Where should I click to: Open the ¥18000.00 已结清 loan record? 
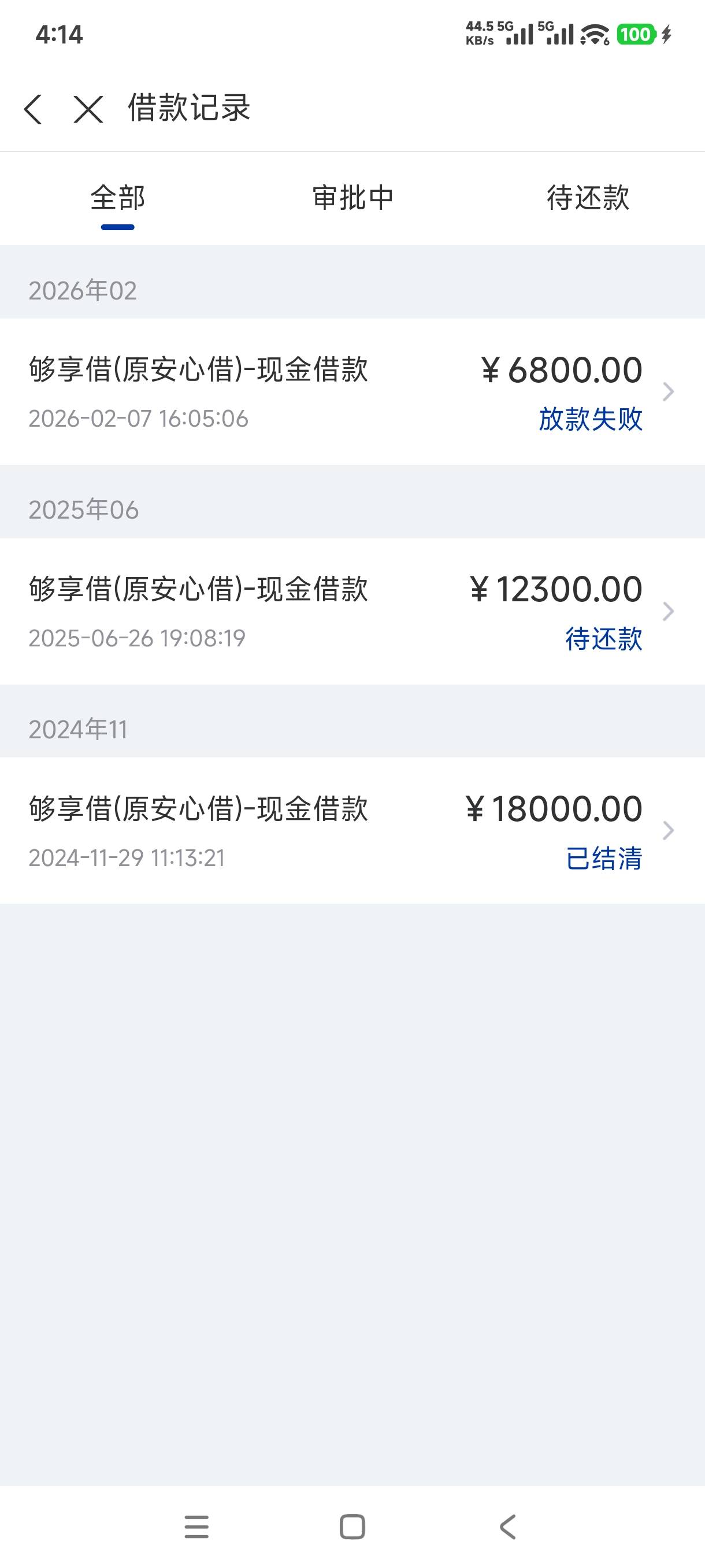352,830
